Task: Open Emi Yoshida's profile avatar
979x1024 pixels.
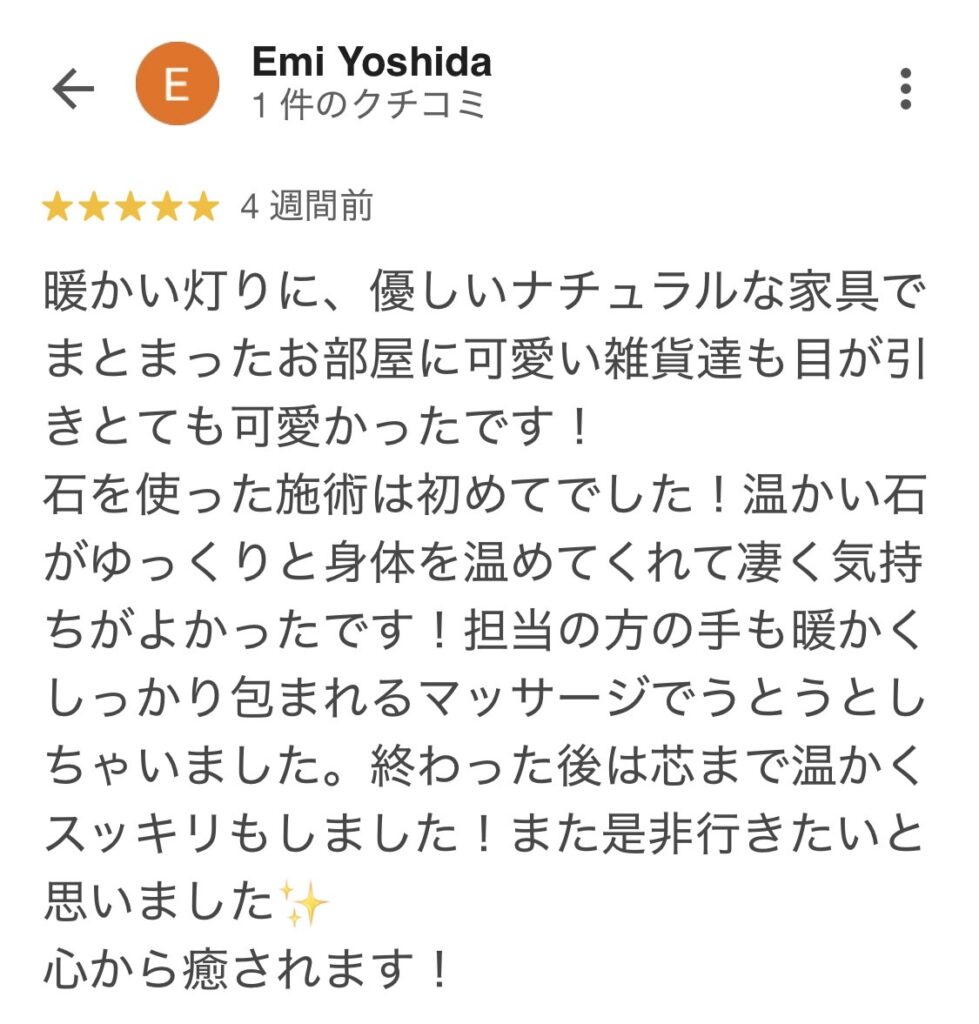Action: [x=177, y=84]
